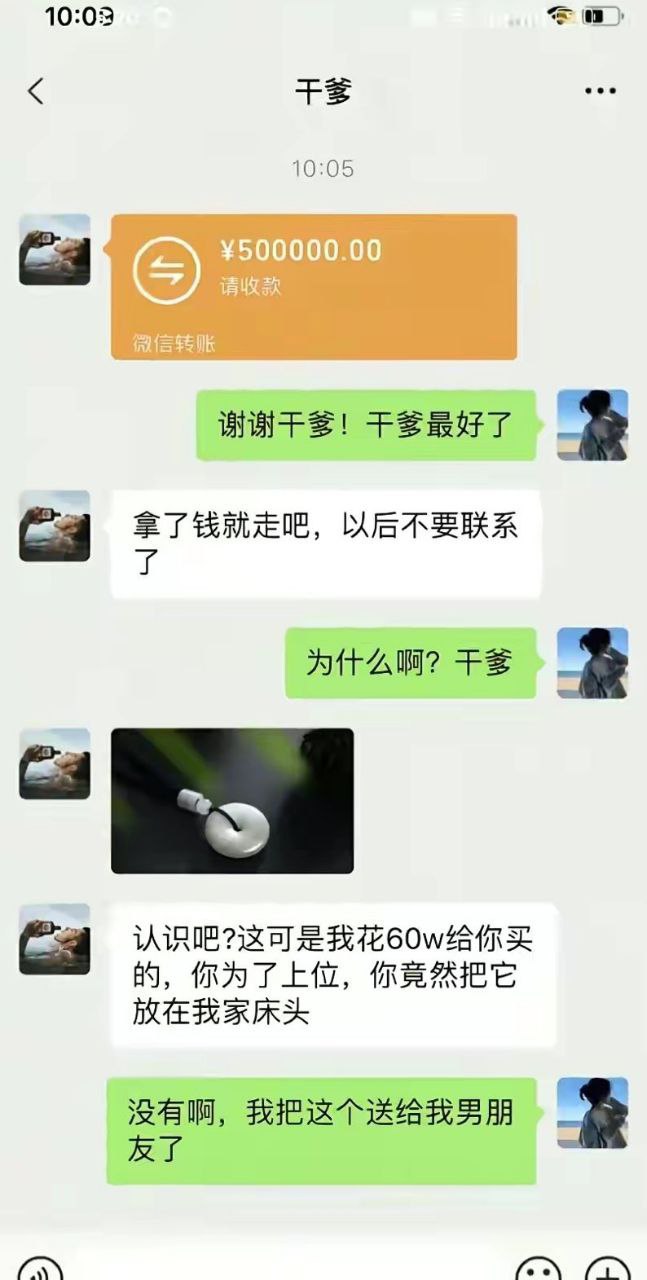Go back from the 干爹 chat
The image size is (647, 1280).
35,92
